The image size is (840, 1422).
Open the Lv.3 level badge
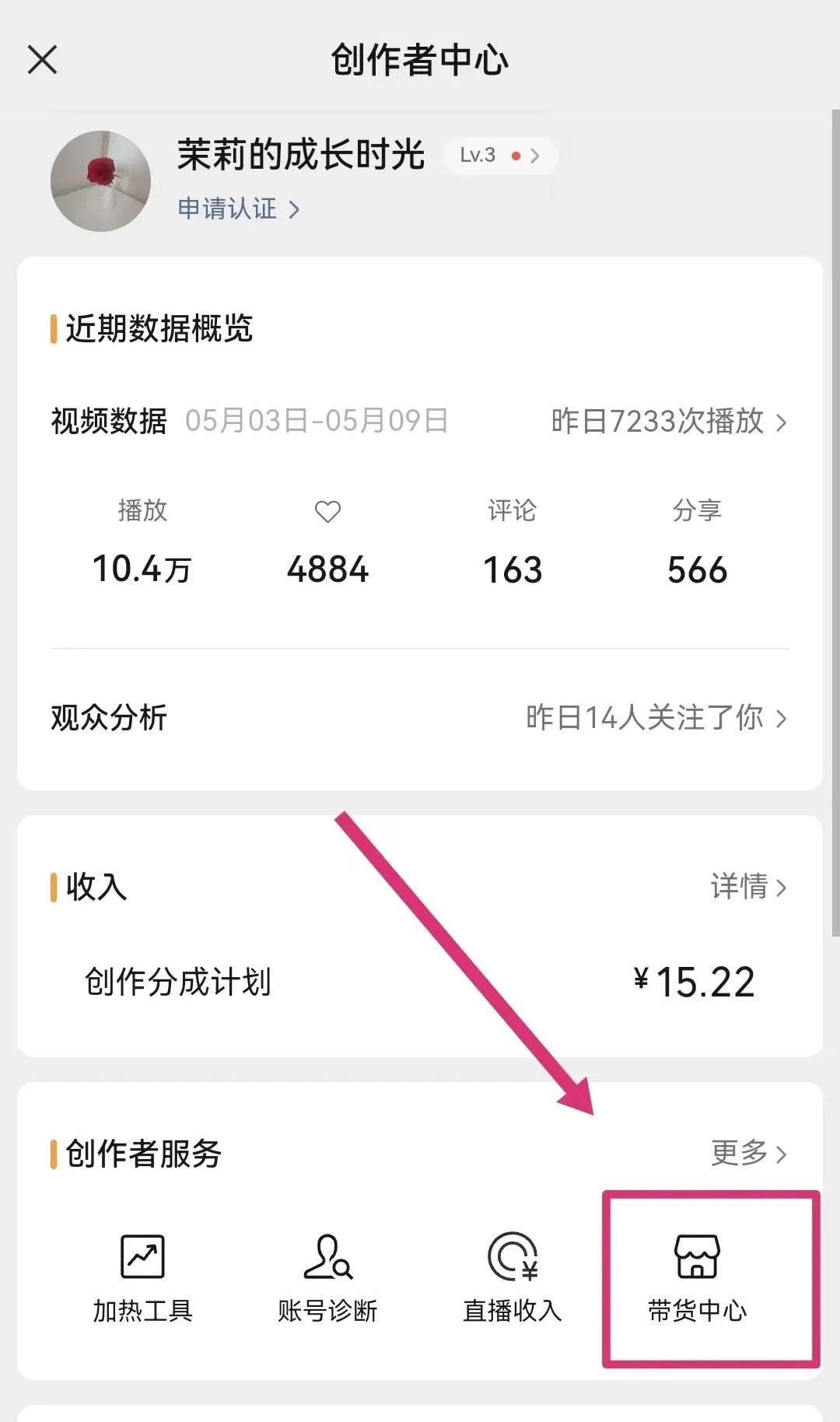pos(500,156)
